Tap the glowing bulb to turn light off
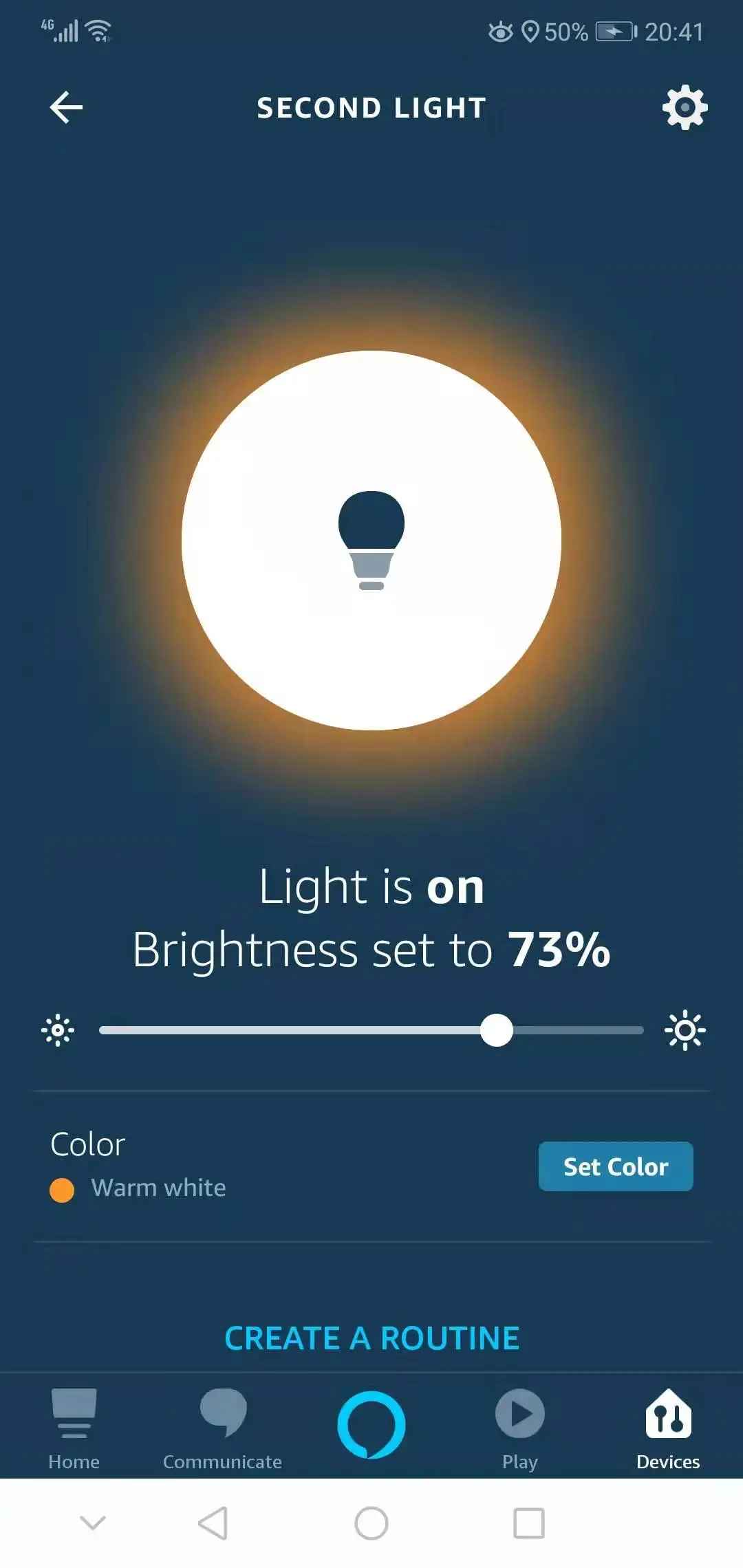The height and width of the screenshot is (1568, 743). [x=371, y=543]
